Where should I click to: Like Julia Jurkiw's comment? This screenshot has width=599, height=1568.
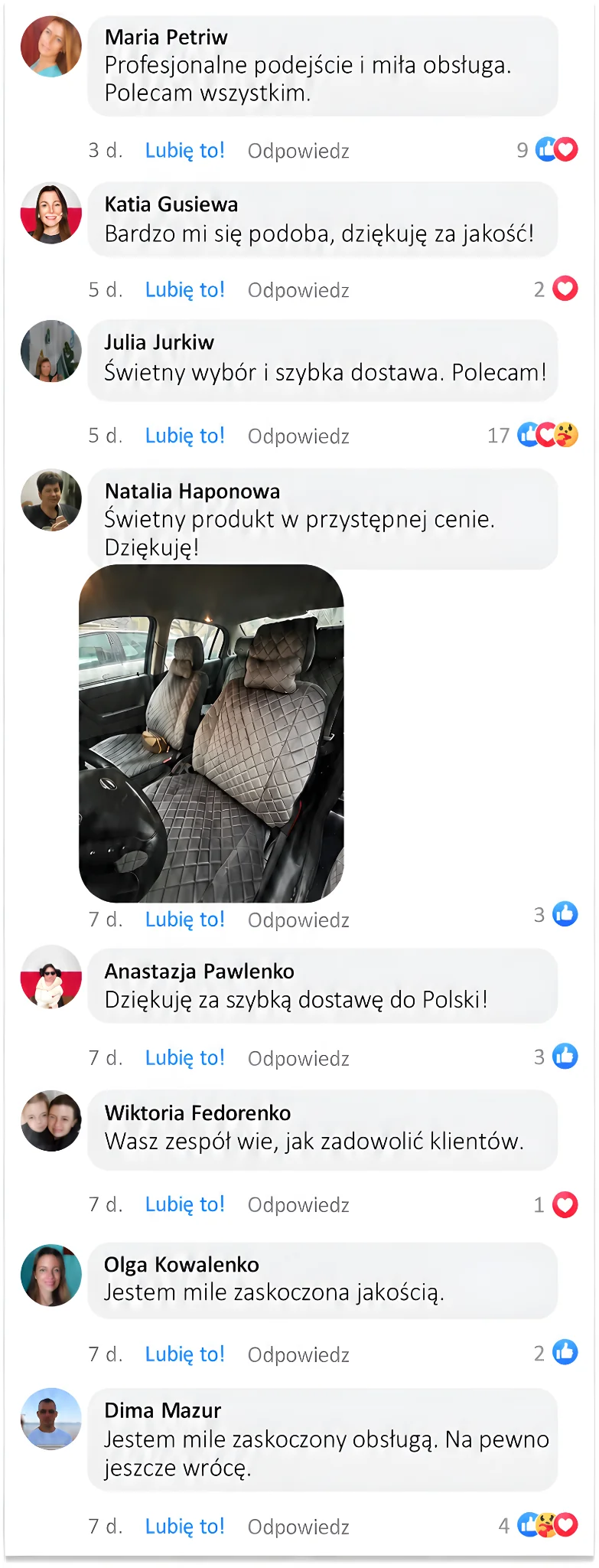185,436
